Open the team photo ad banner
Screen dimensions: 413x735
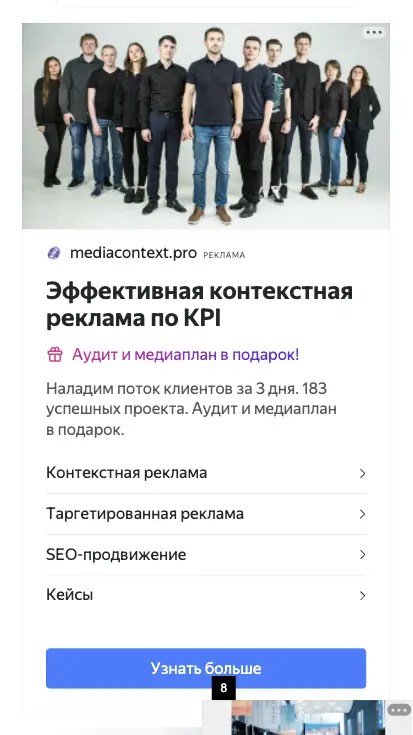(x=206, y=126)
